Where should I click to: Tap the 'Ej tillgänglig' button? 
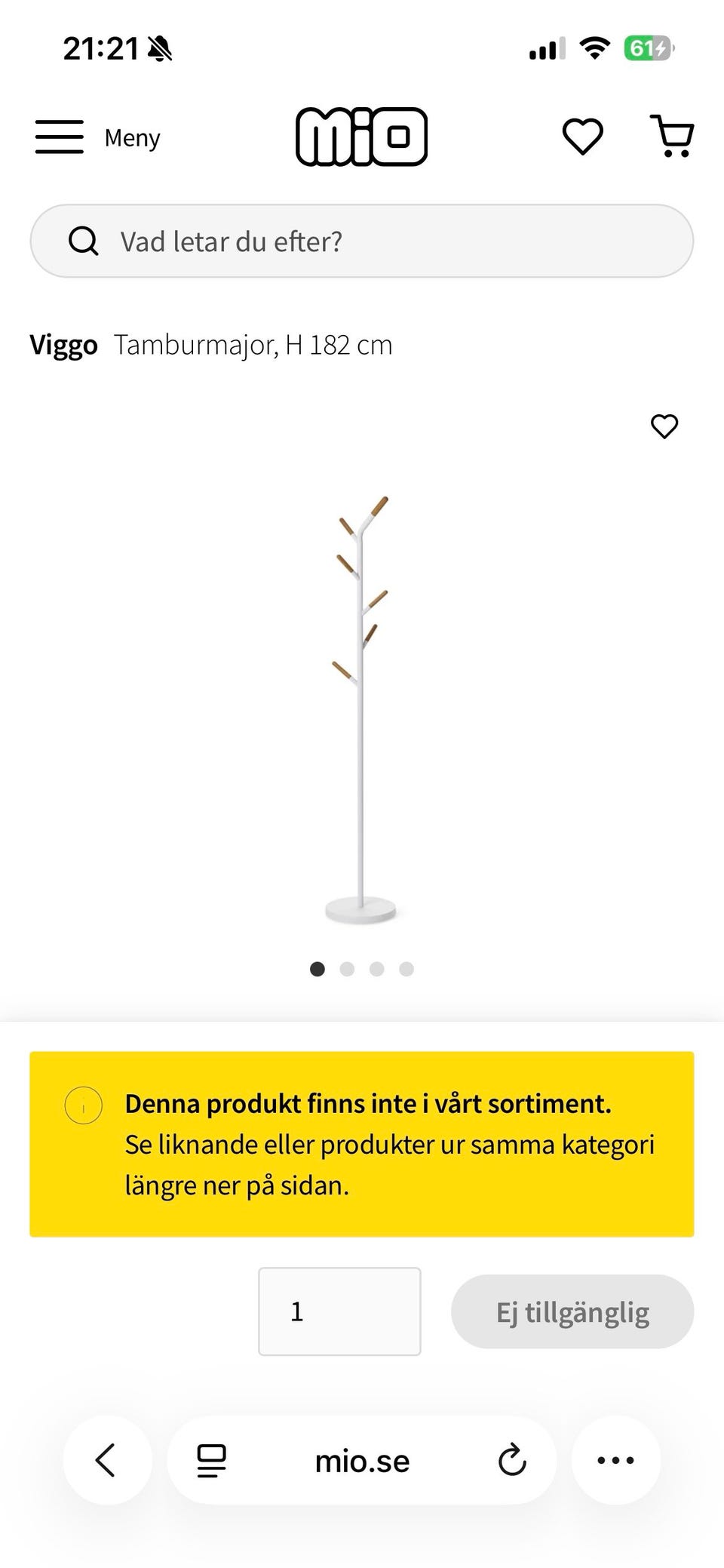point(572,1311)
